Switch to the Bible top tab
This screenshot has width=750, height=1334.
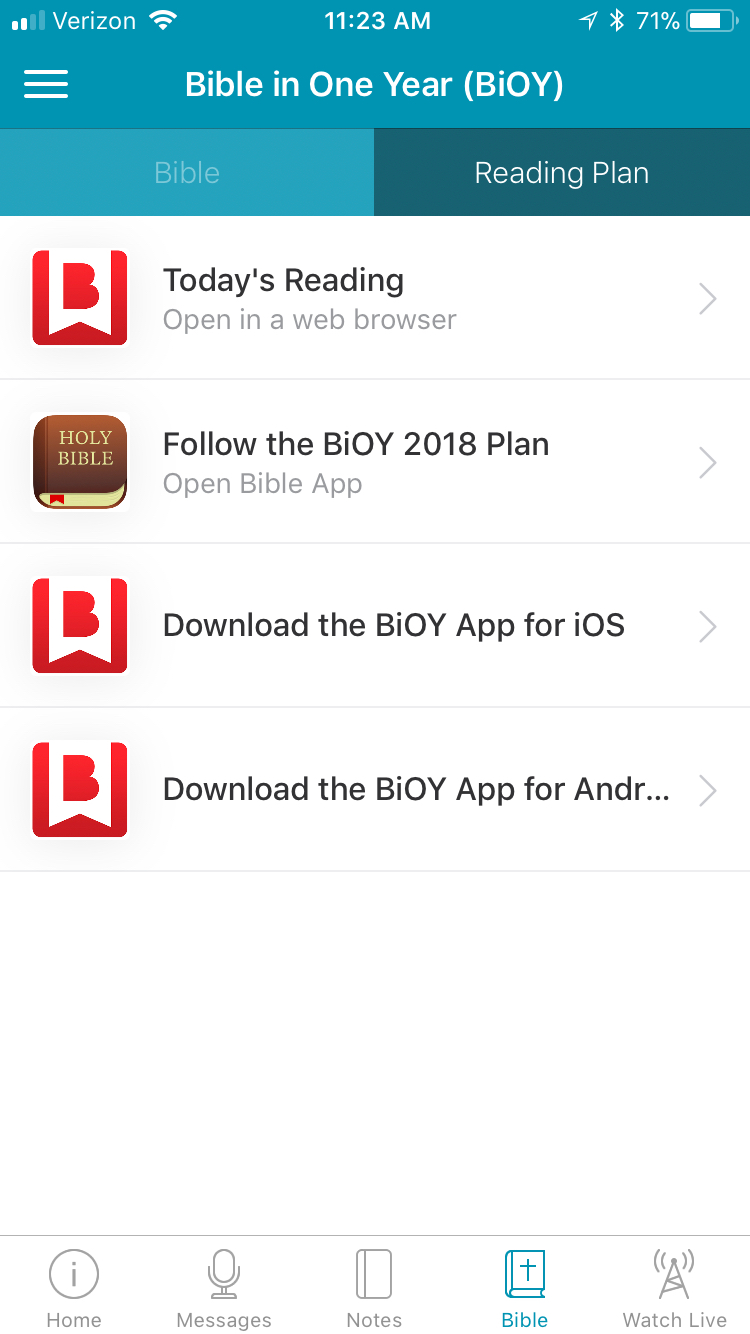[187, 172]
